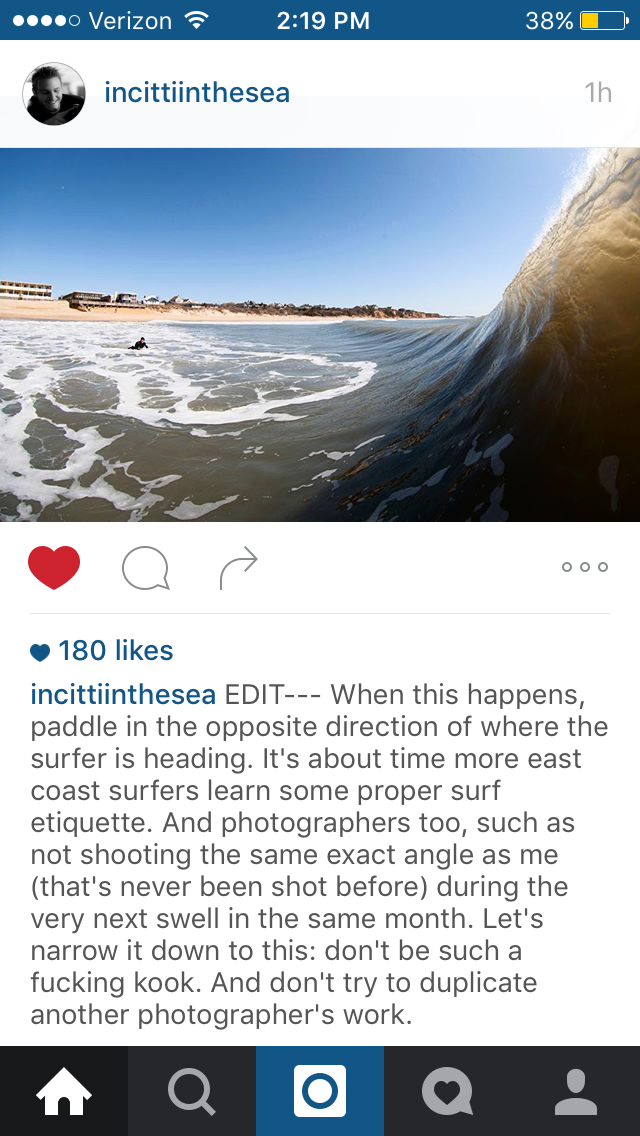Switch to the Activity heart tab
640x1136 pixels.
(x=448, y=1091)
